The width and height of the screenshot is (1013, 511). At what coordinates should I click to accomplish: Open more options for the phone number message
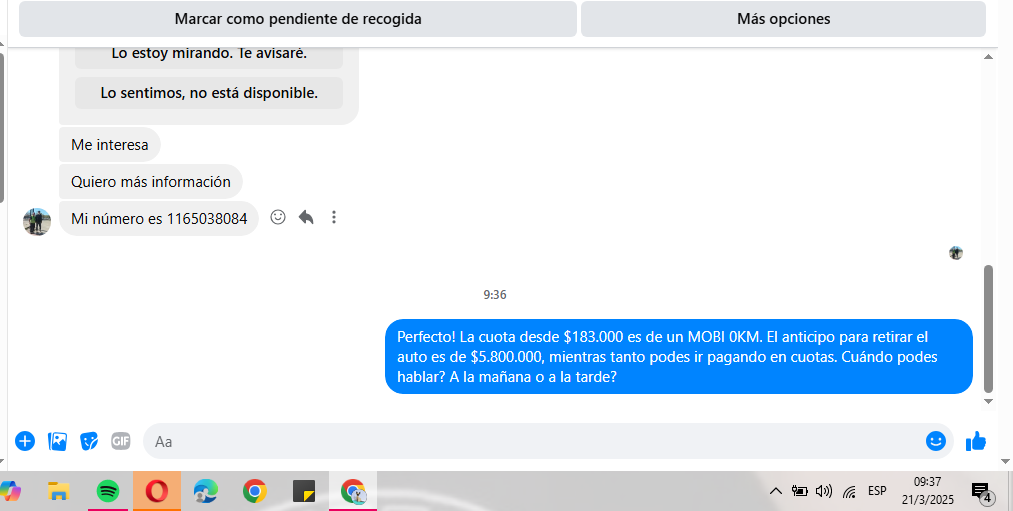334,217
